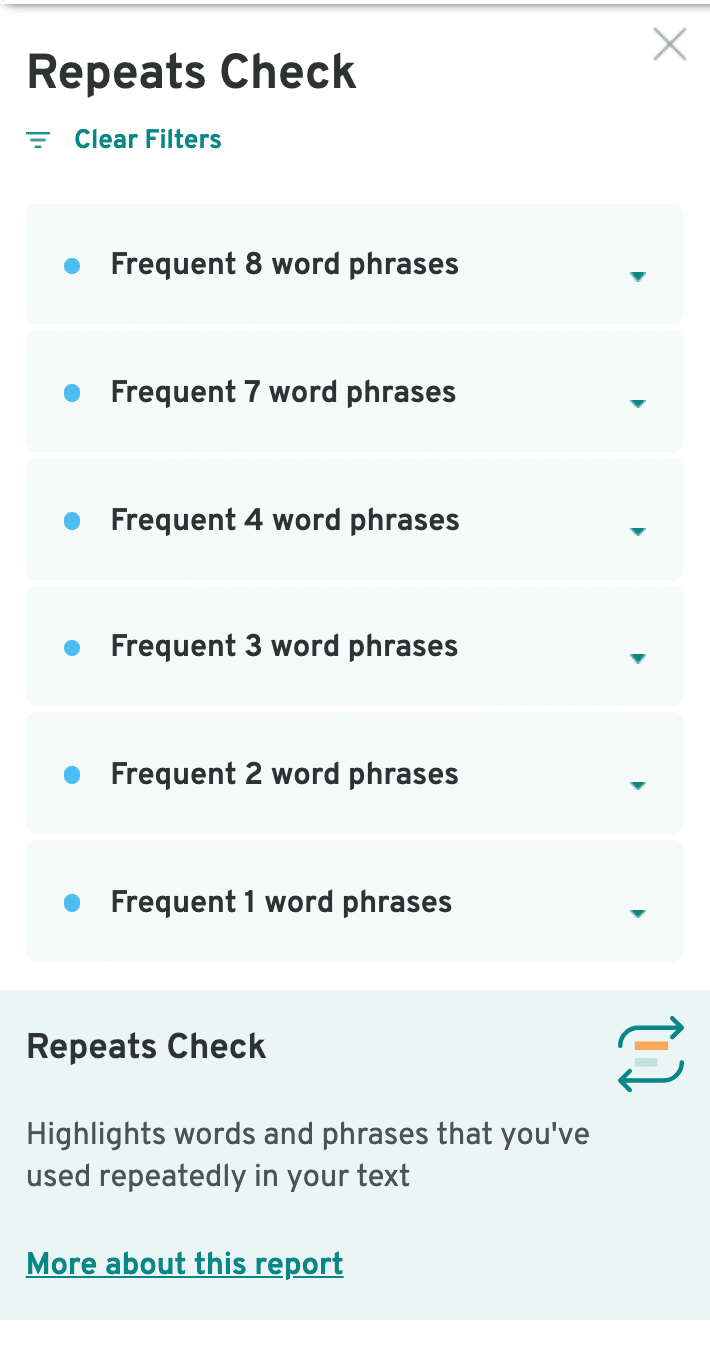
Task: Expand Frequent 8 word phrases
Action: tap(355, 264)
